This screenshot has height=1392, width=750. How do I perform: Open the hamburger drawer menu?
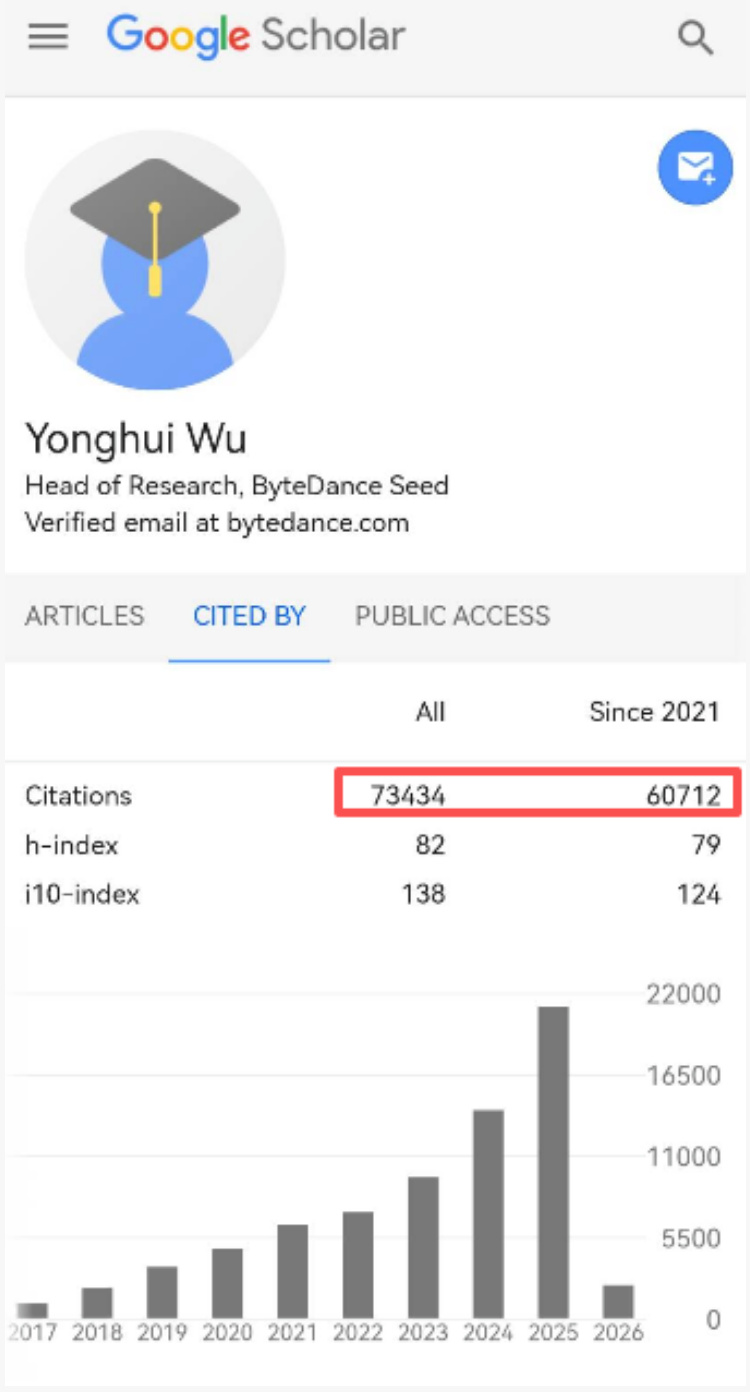[x=48, y=37]
